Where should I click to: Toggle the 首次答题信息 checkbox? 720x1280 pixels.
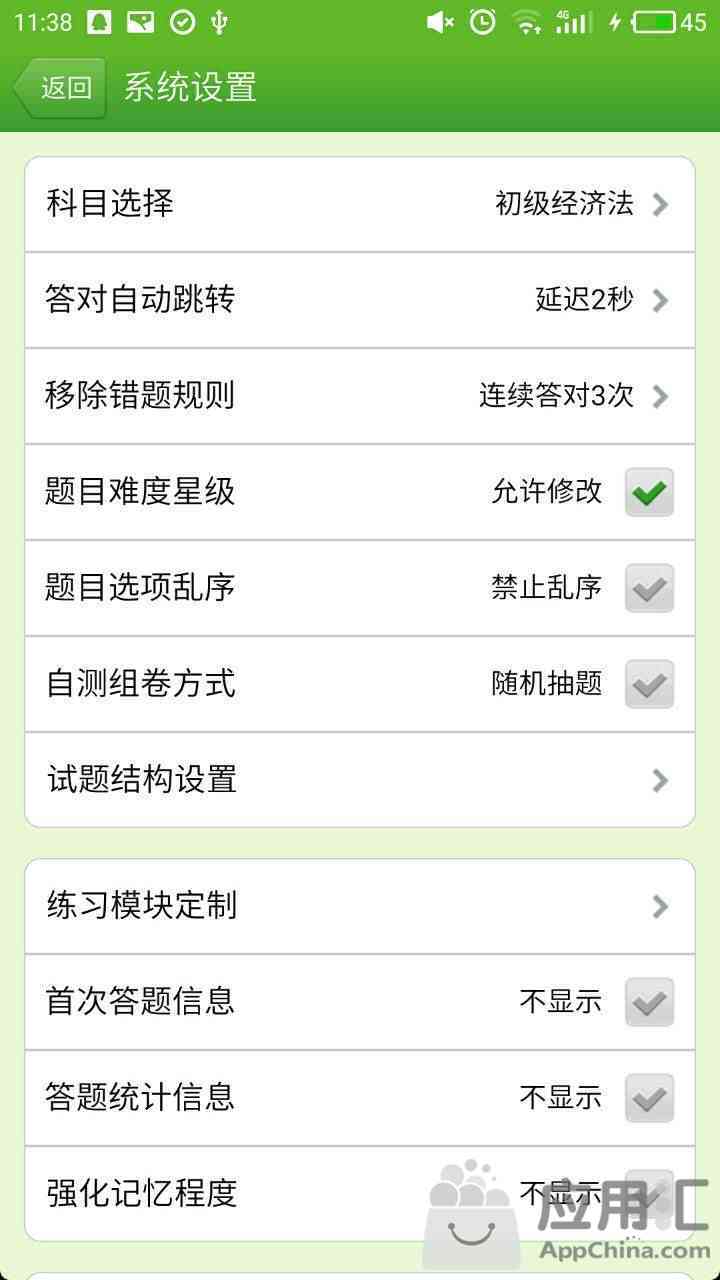[x=650, y=1002]
